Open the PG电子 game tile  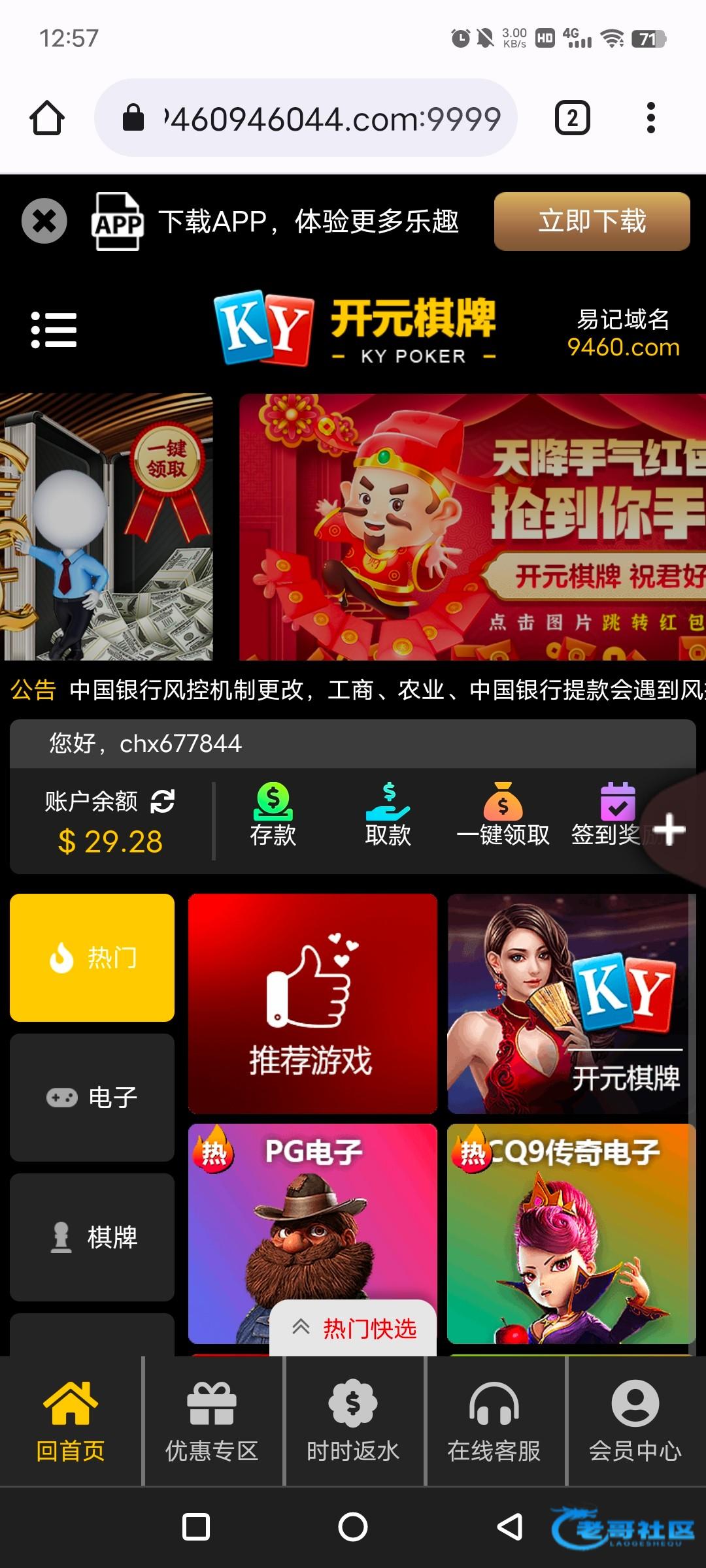point(312,1215)
